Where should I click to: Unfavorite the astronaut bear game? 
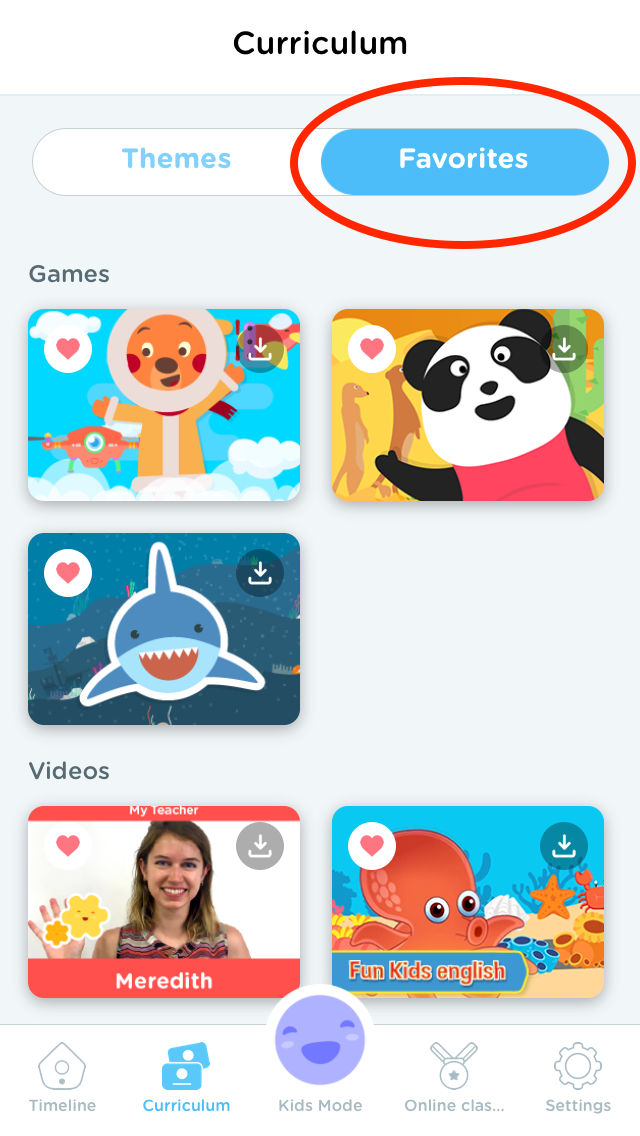click(x=68, y=348)
